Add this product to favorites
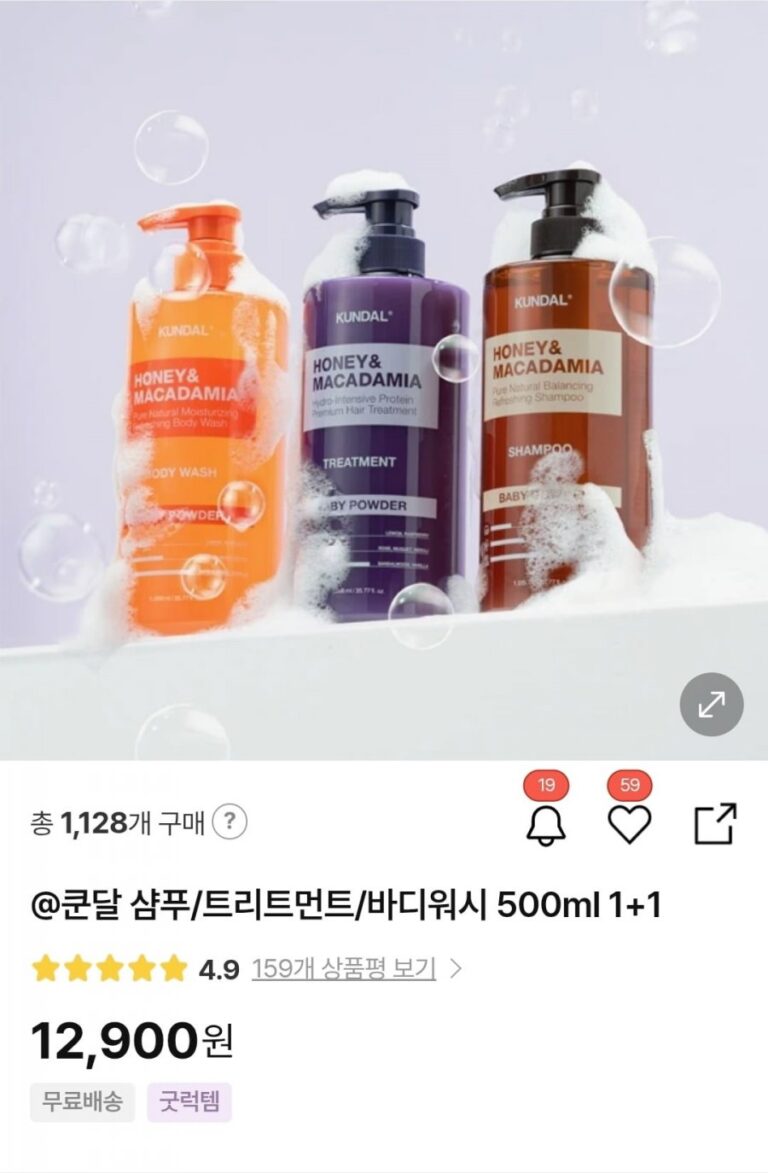 tap(630, 824)
